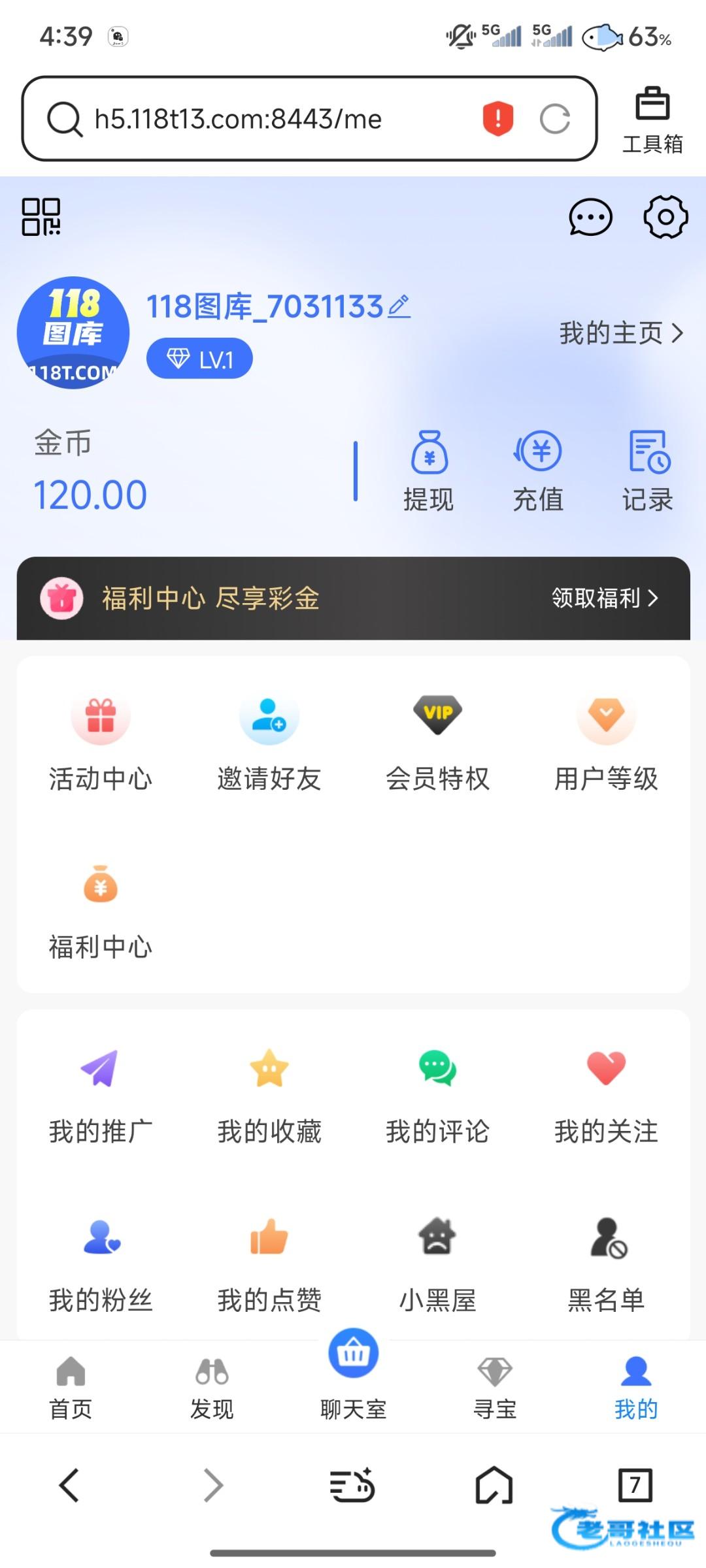The width and height of the screenshot is (706, 1568).
Task: Open 我的推广 promotion page
Action: (101, 1096)
